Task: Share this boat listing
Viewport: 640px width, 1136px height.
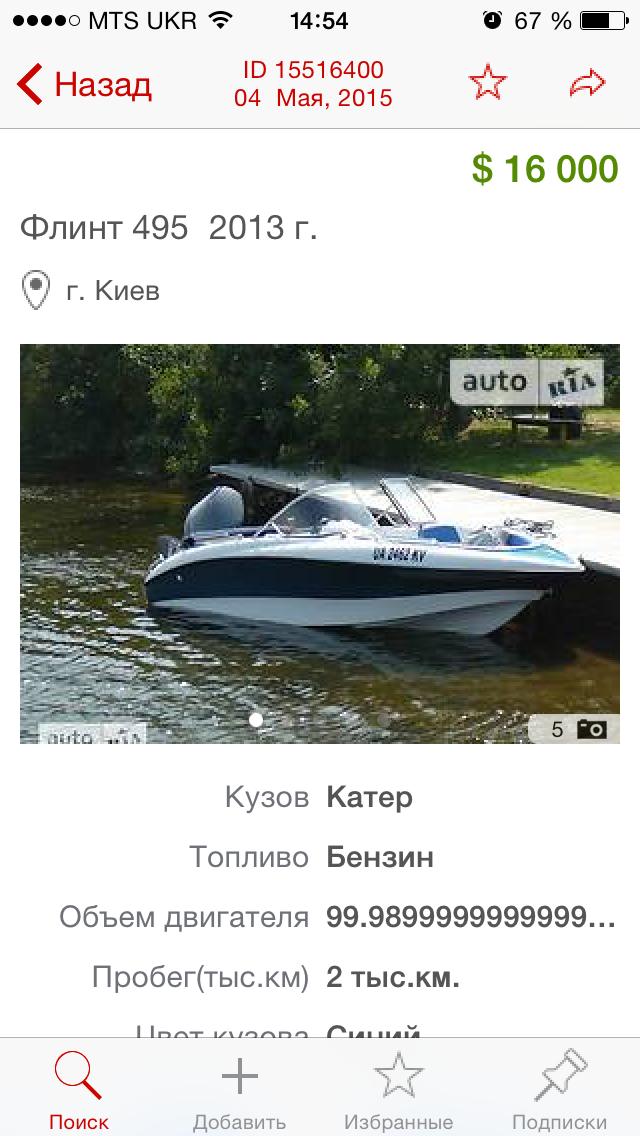Action: pos(587,84)
